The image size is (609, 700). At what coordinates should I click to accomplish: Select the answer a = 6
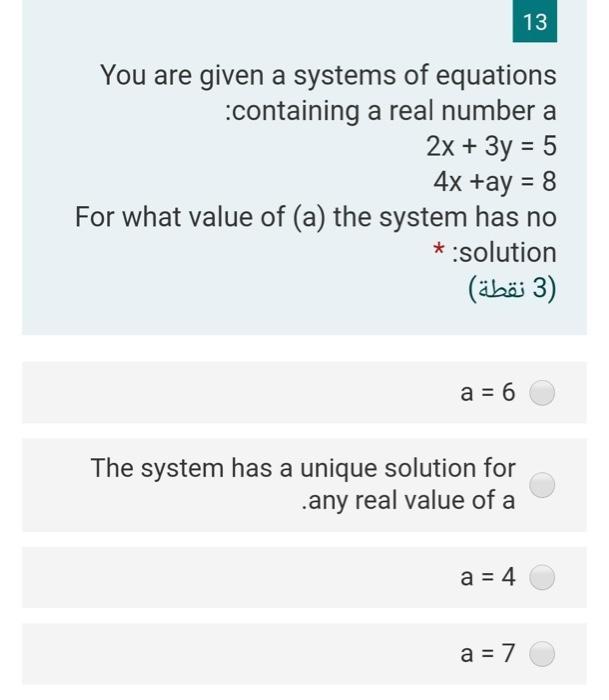click(x=541, y=393)
